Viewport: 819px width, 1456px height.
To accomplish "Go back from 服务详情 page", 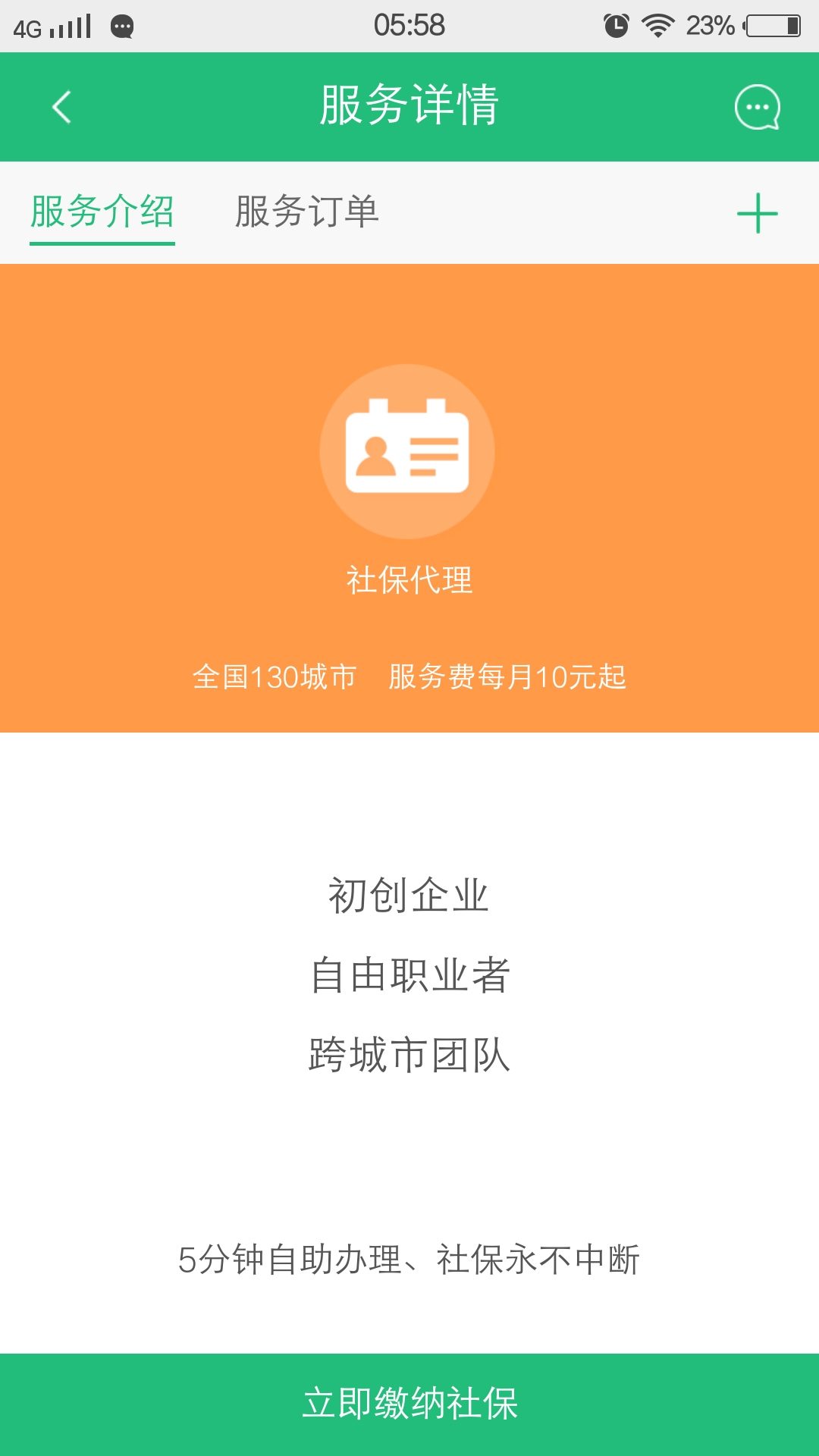I will 62,107.
